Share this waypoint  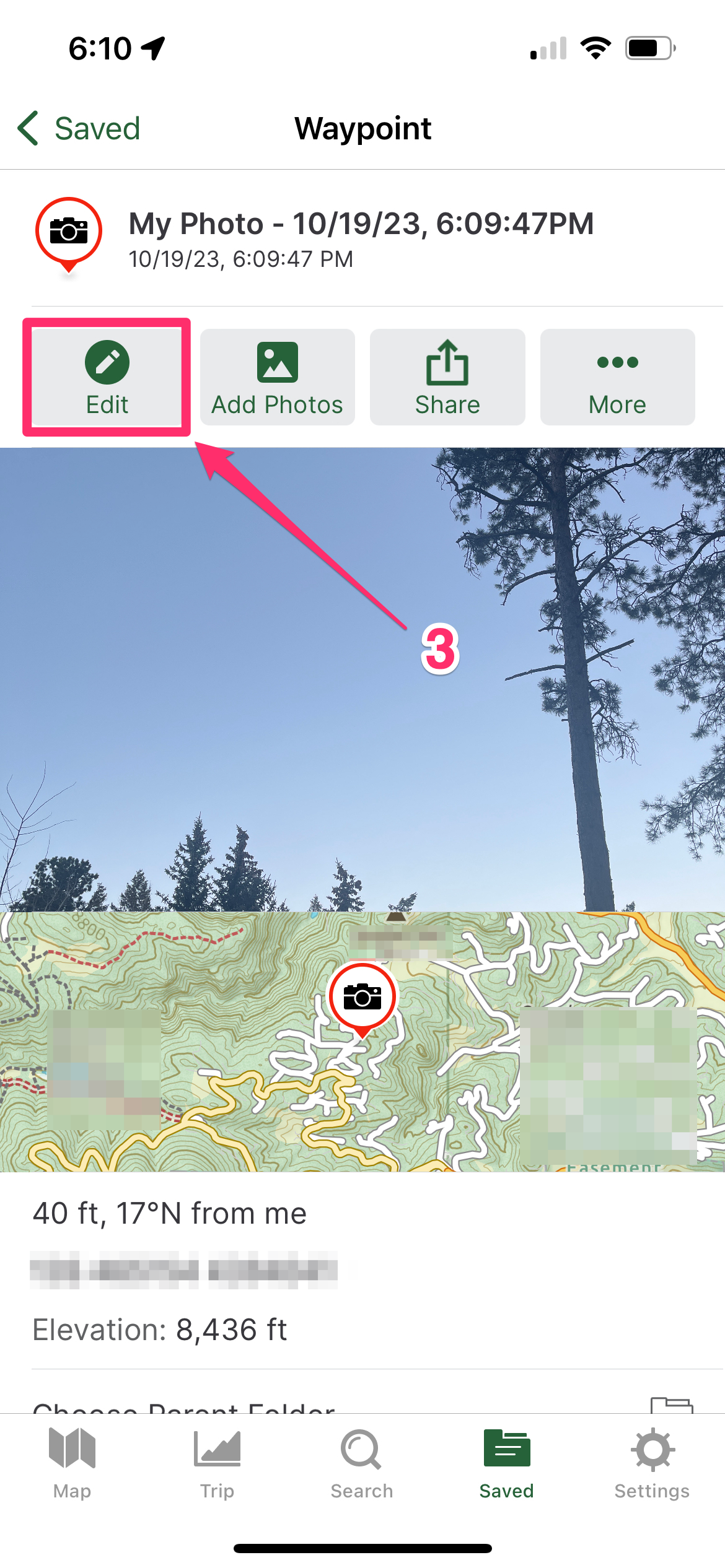pyautogui.click(x=447, y=377)
